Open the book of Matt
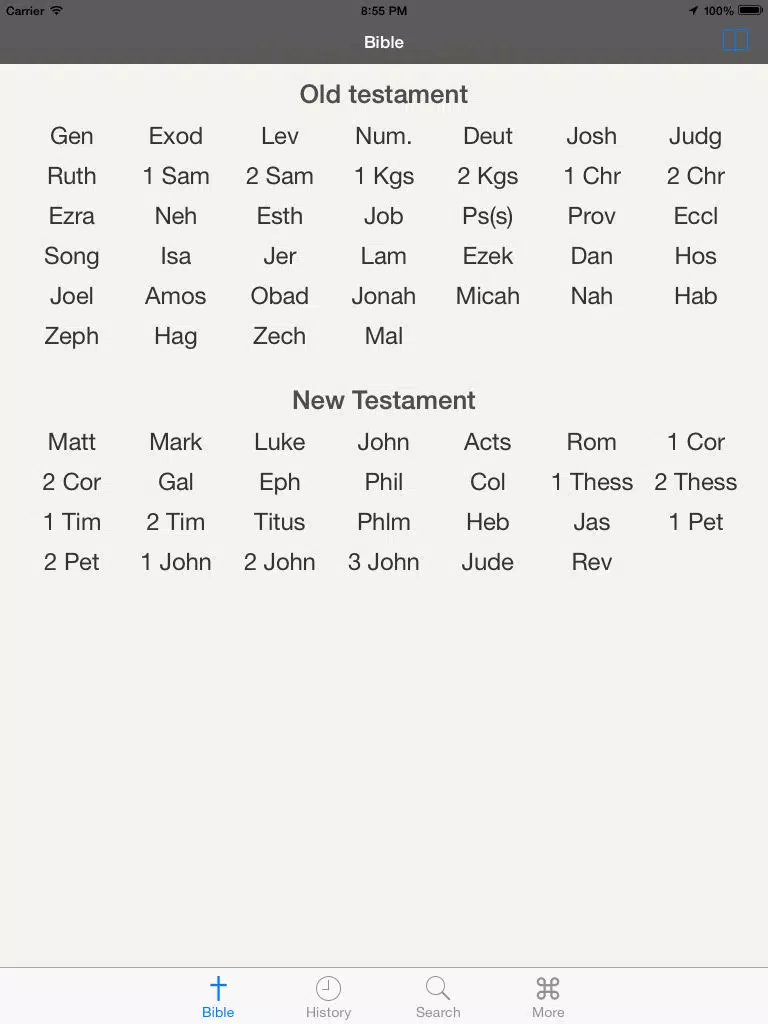 72,442
